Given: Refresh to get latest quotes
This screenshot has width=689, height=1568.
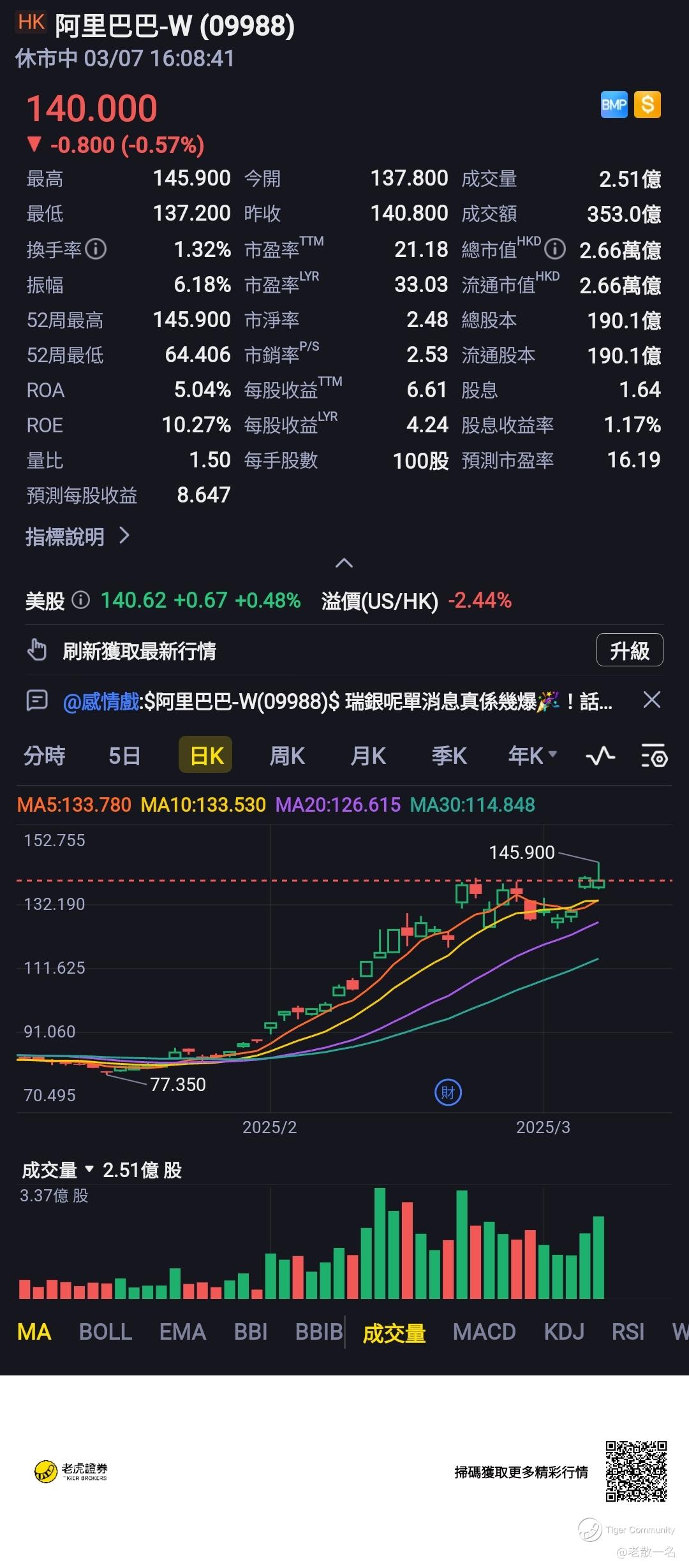Looking at the screenshot, I should 139,651.
